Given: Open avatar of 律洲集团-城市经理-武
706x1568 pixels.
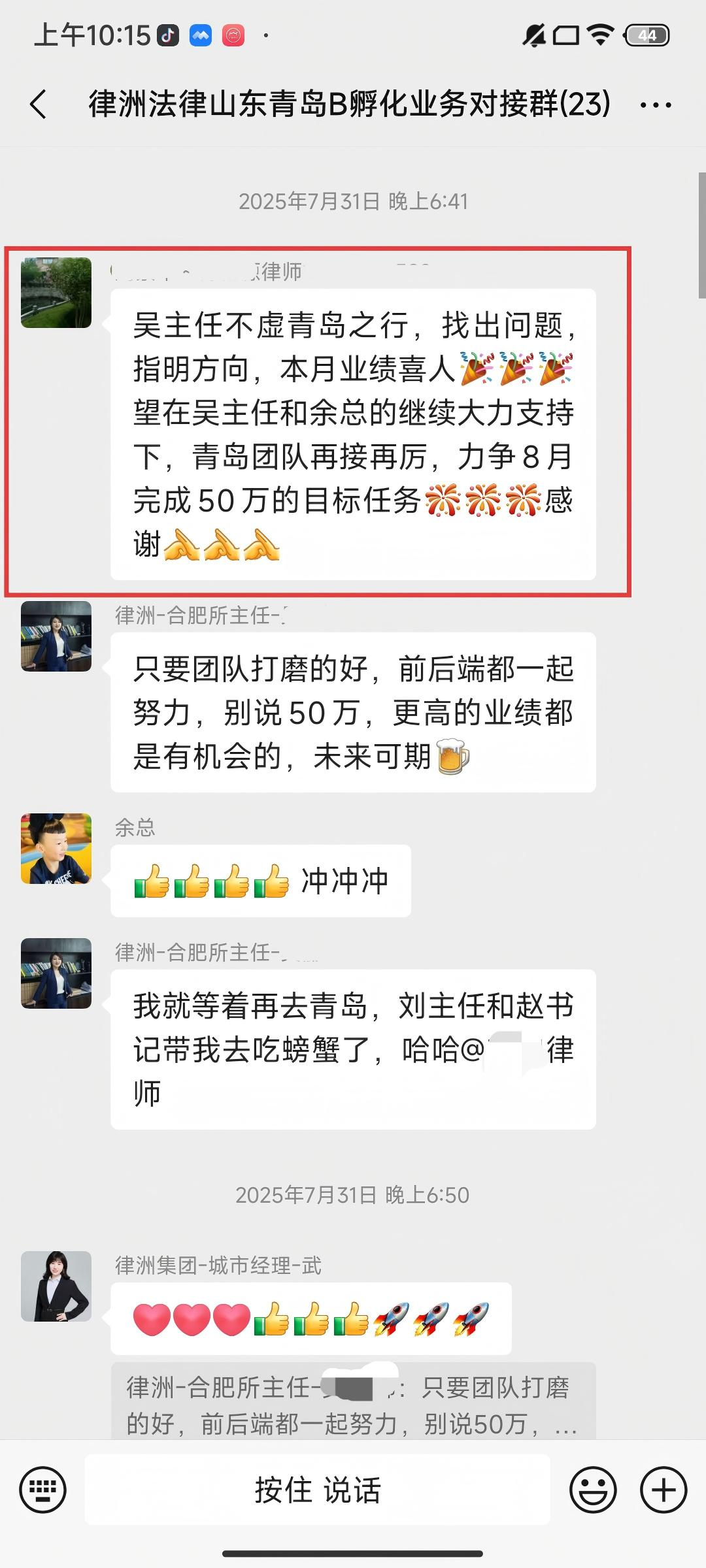Looking at the screenshot, I should (56, 1286).
